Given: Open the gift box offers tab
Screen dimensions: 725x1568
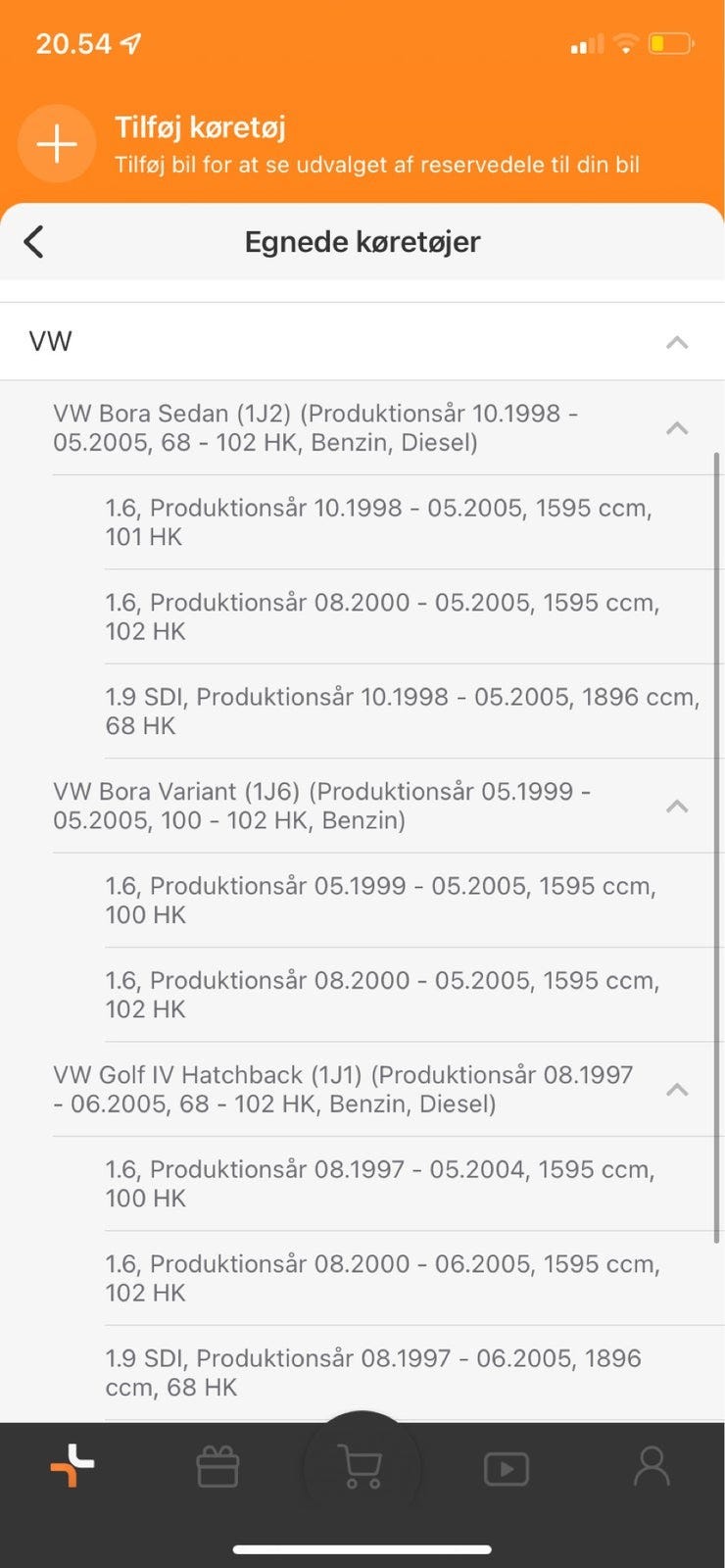Looking at the screenshot, I should 217,1467.
